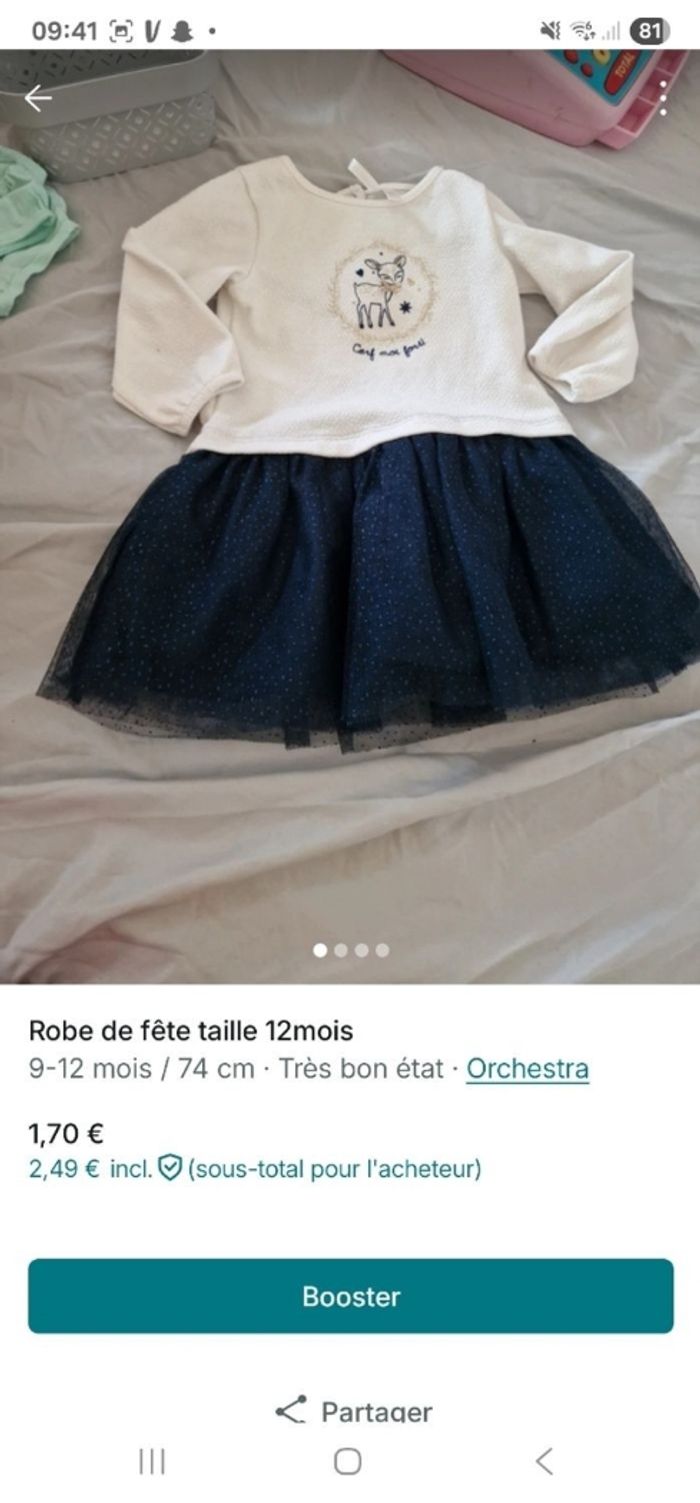Open the three-dot overflow menu
The width and height of the screenshot is (700, 1503).
coord(661,98)
